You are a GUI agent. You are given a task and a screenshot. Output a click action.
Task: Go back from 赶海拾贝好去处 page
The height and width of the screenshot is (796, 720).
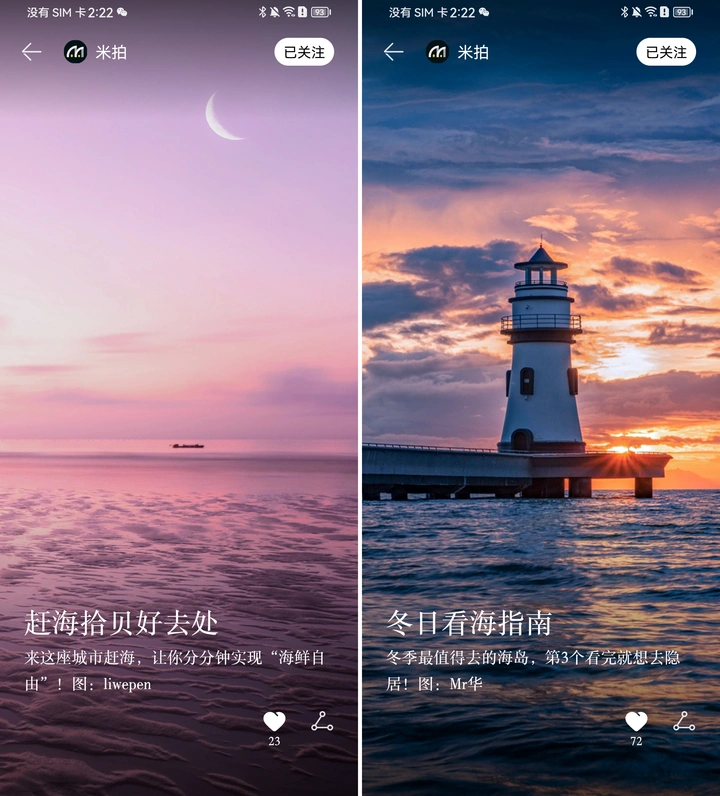point(32,52)
